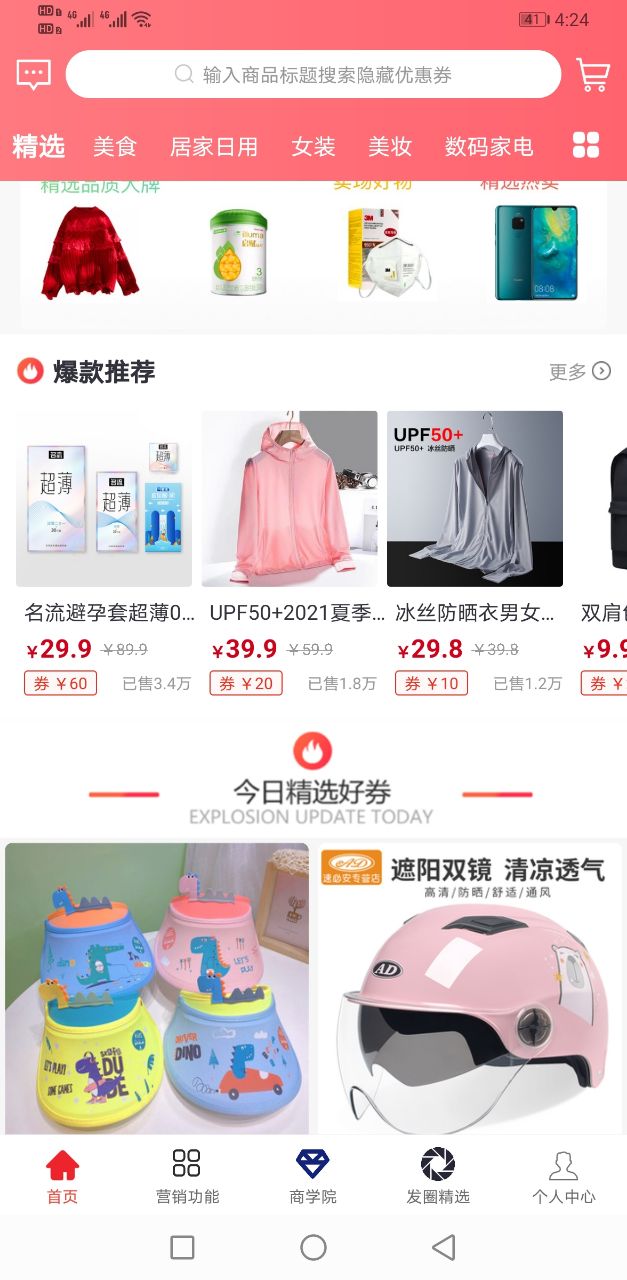Image resolution: width=627 pixels, height=1280 pixels.
Task: Expand the all-categories grid icon
Action: [x=586, y=145]
